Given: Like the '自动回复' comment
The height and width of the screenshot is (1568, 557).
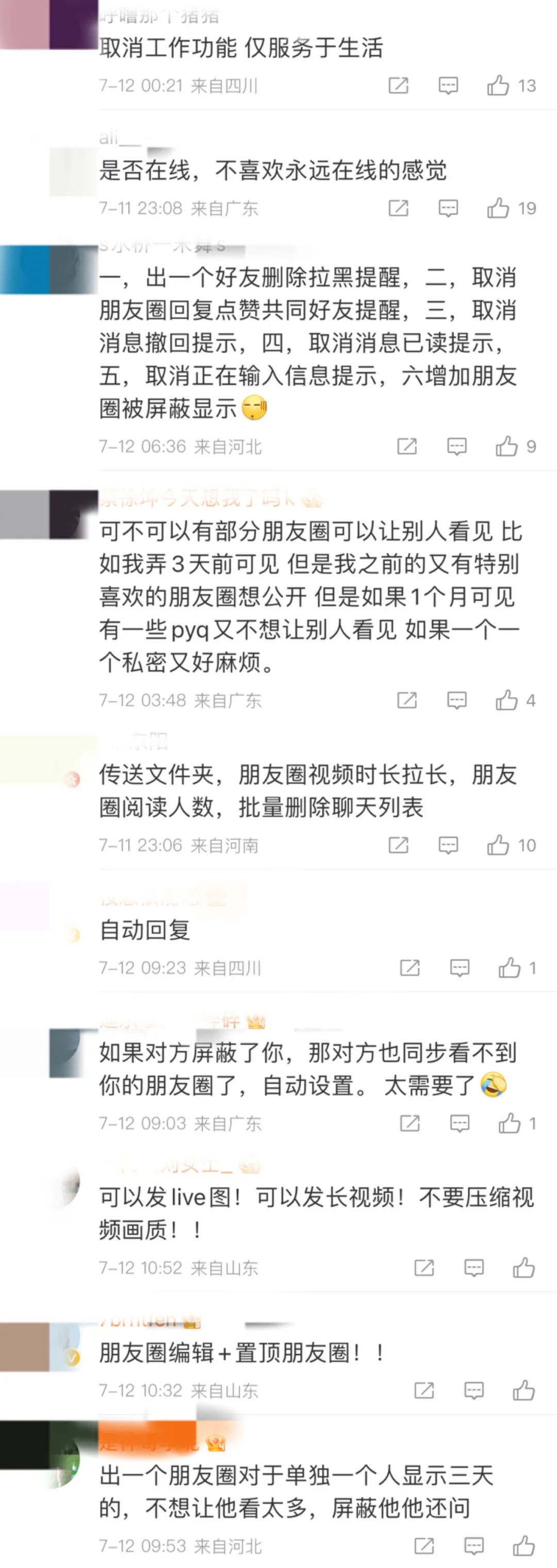Looking at the screenshot, I should pos(510,967).
